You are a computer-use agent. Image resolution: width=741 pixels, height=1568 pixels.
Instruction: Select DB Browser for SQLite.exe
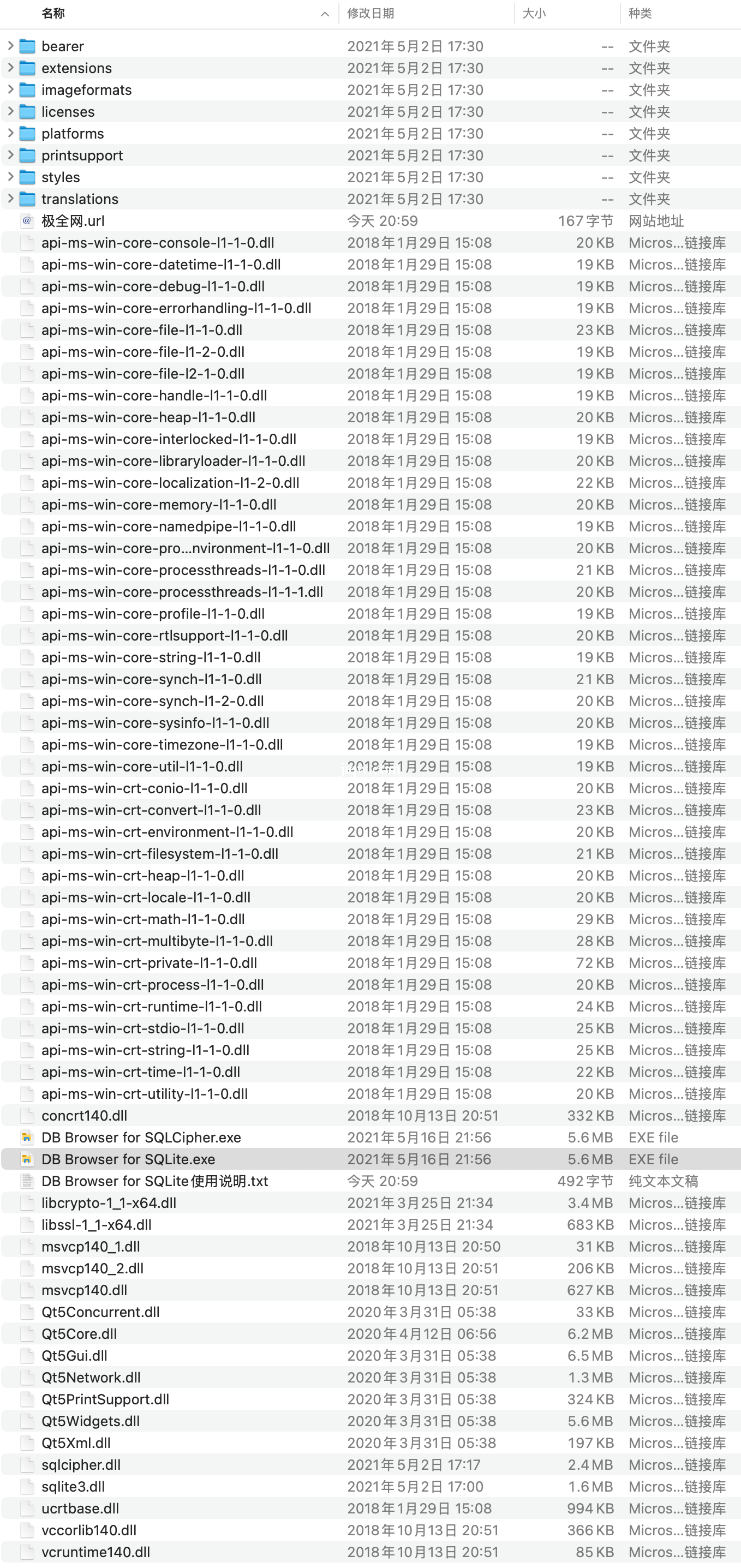tap(128, 1159)
